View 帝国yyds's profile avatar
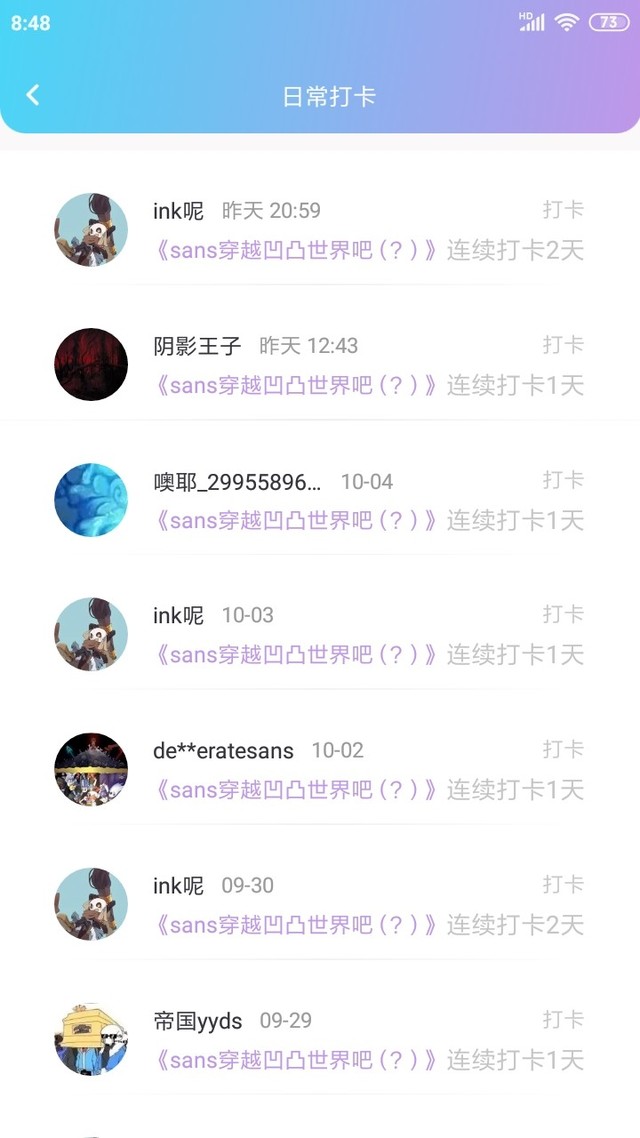The image size is (640, 1138). (91, 1039)
